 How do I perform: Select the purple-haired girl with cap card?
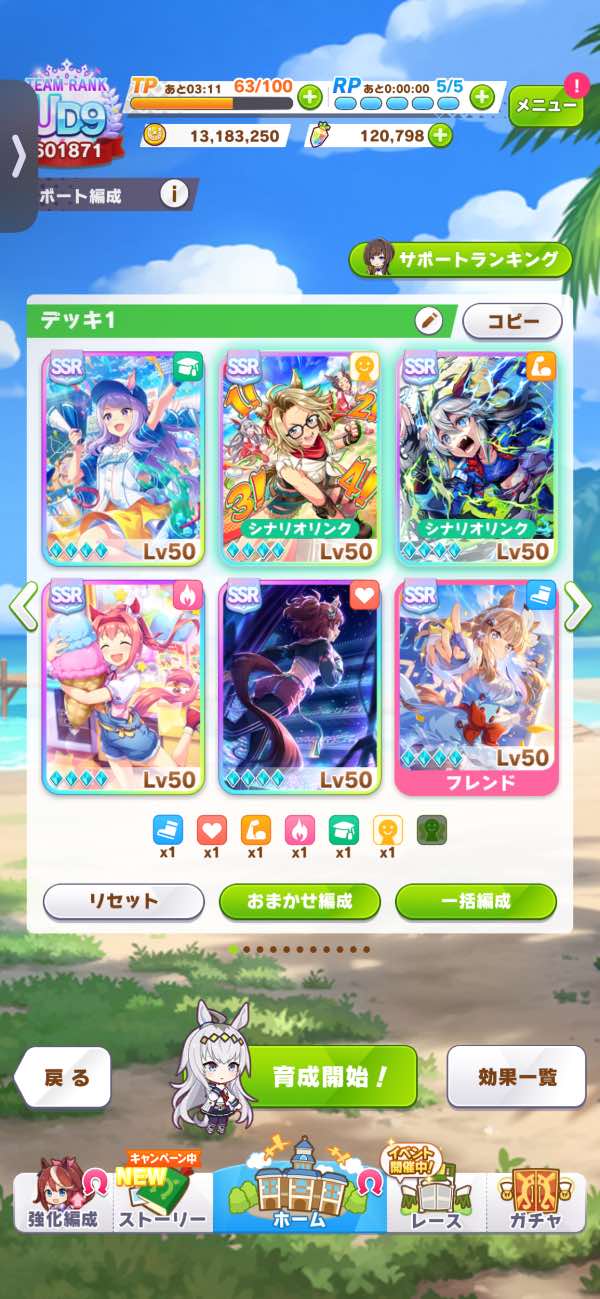(x=123, y=458)
